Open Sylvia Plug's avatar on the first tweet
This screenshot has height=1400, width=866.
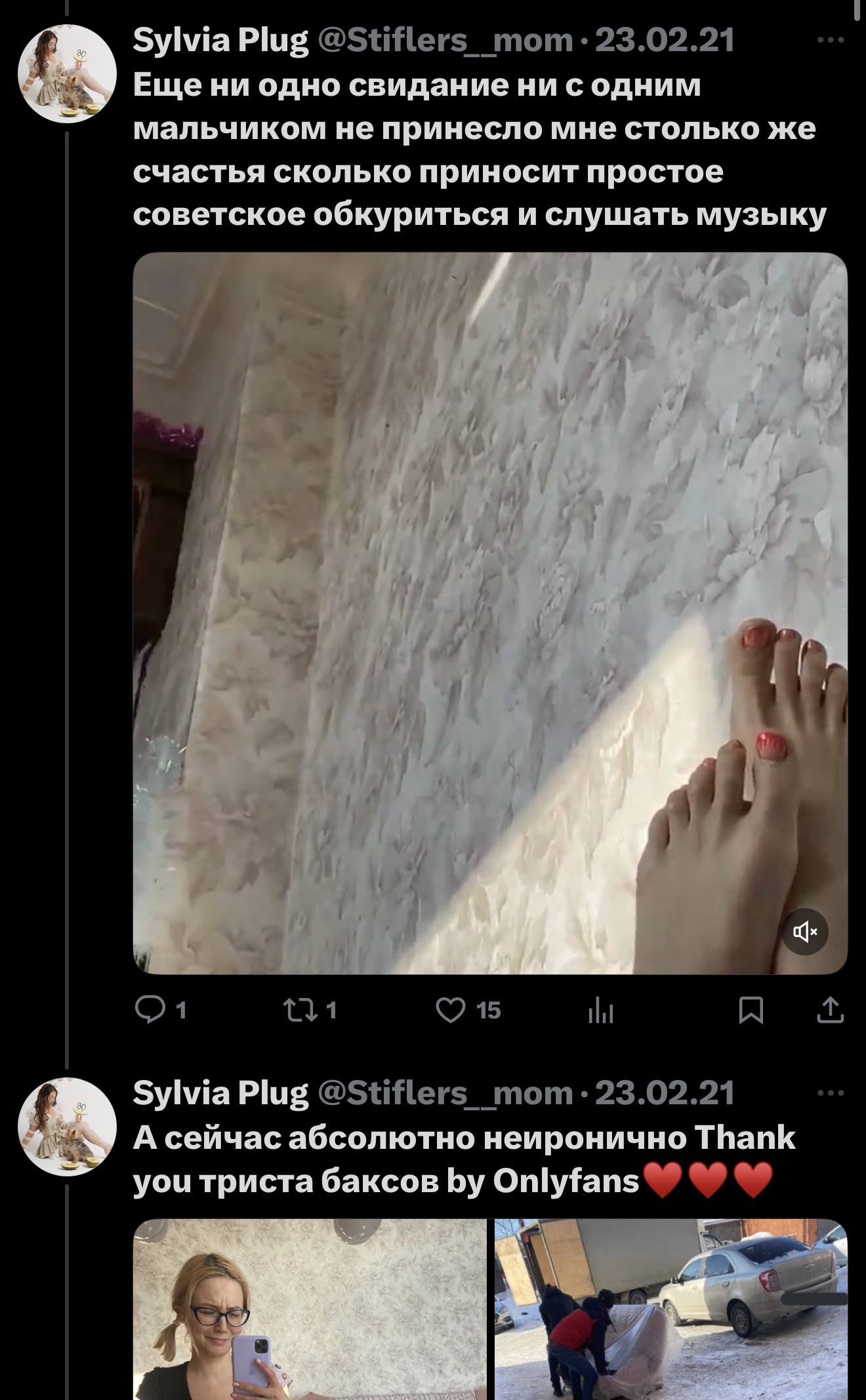67,73
